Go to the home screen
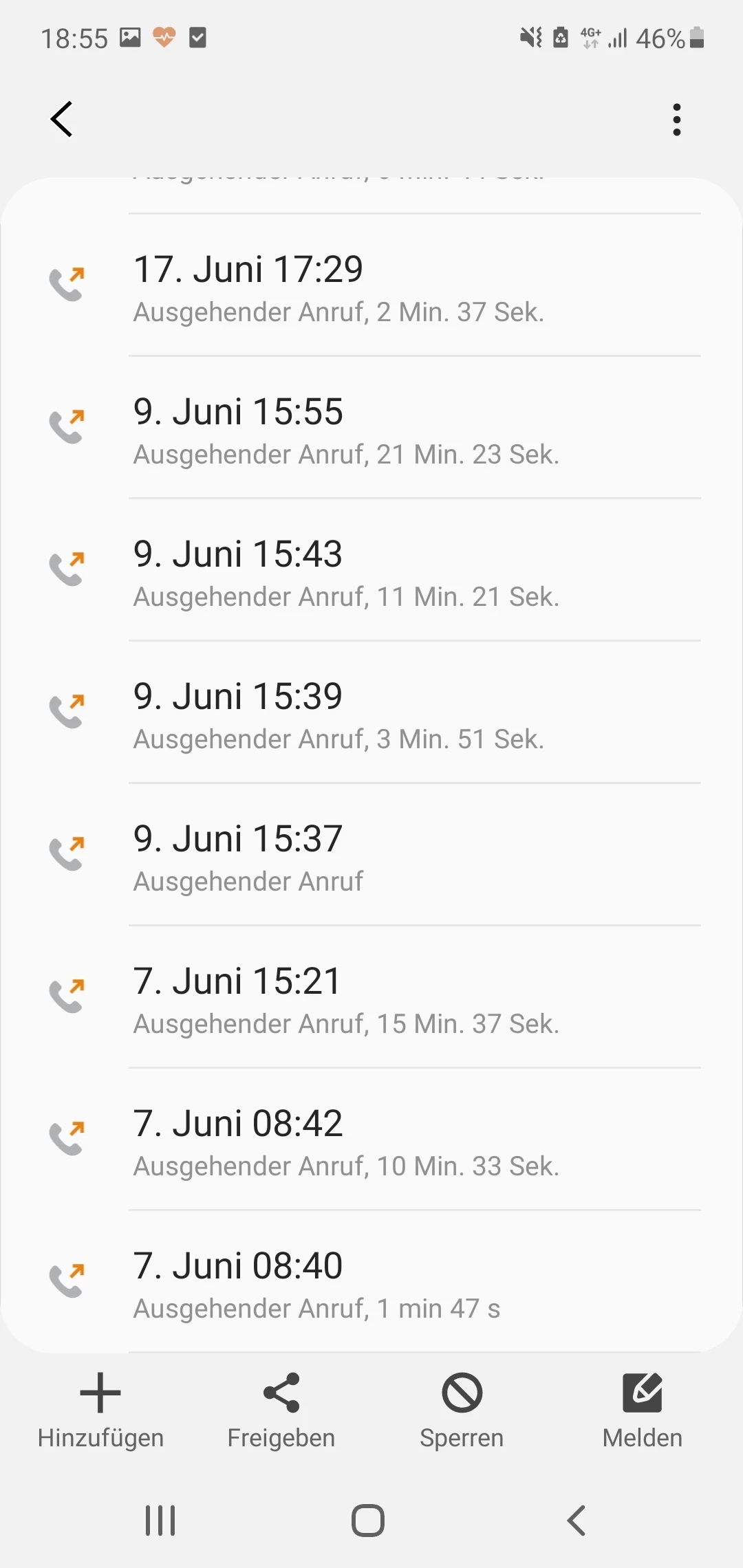The height and width of the screenshot is (1568, 743). click(368, 1521)
